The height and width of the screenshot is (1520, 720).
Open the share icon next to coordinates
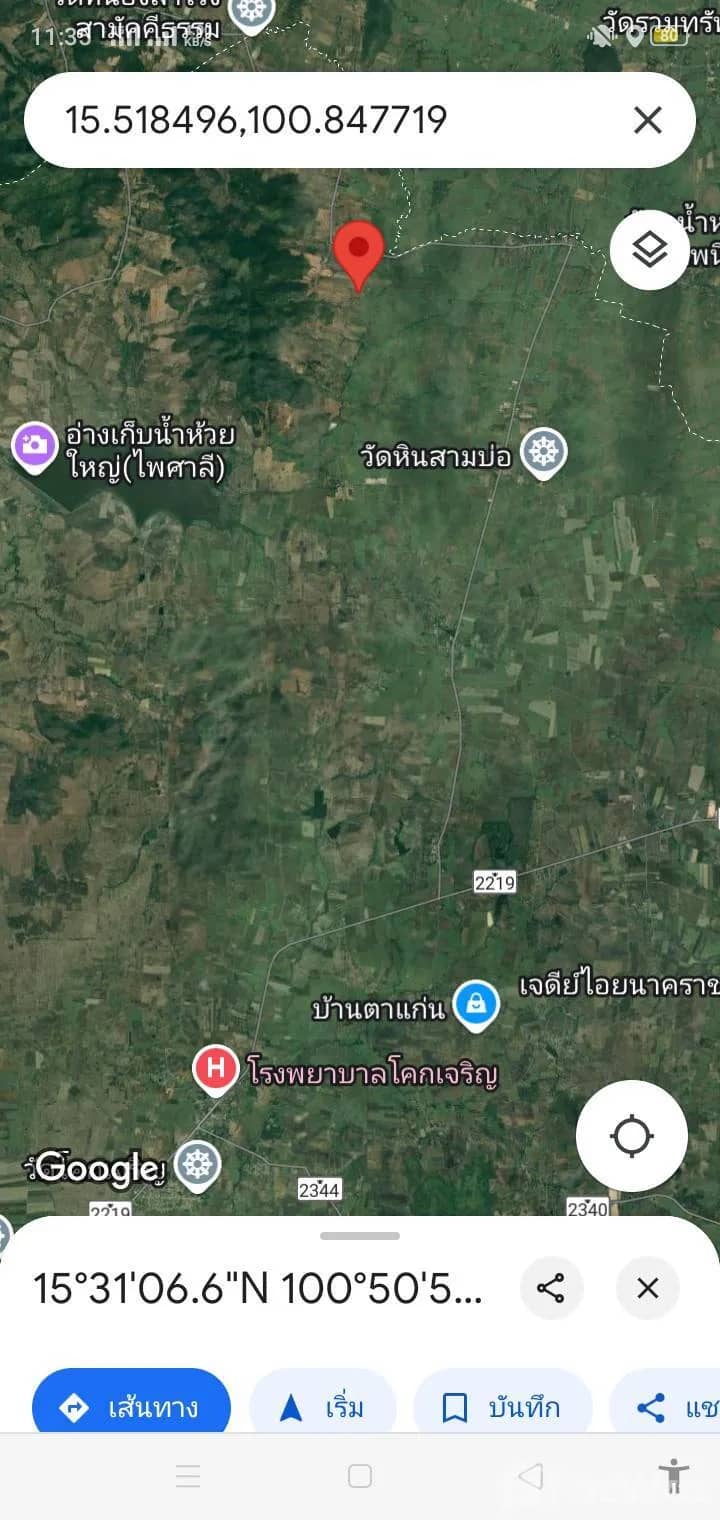[552, 1288]
